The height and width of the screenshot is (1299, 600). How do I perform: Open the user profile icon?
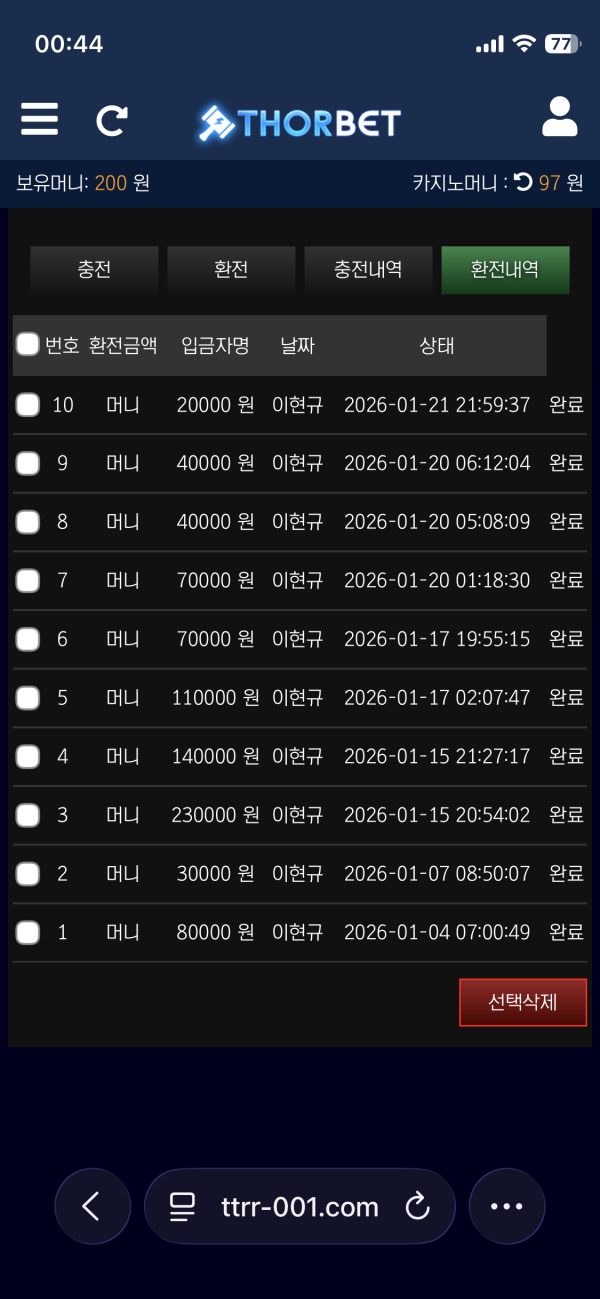click(559, 117)
